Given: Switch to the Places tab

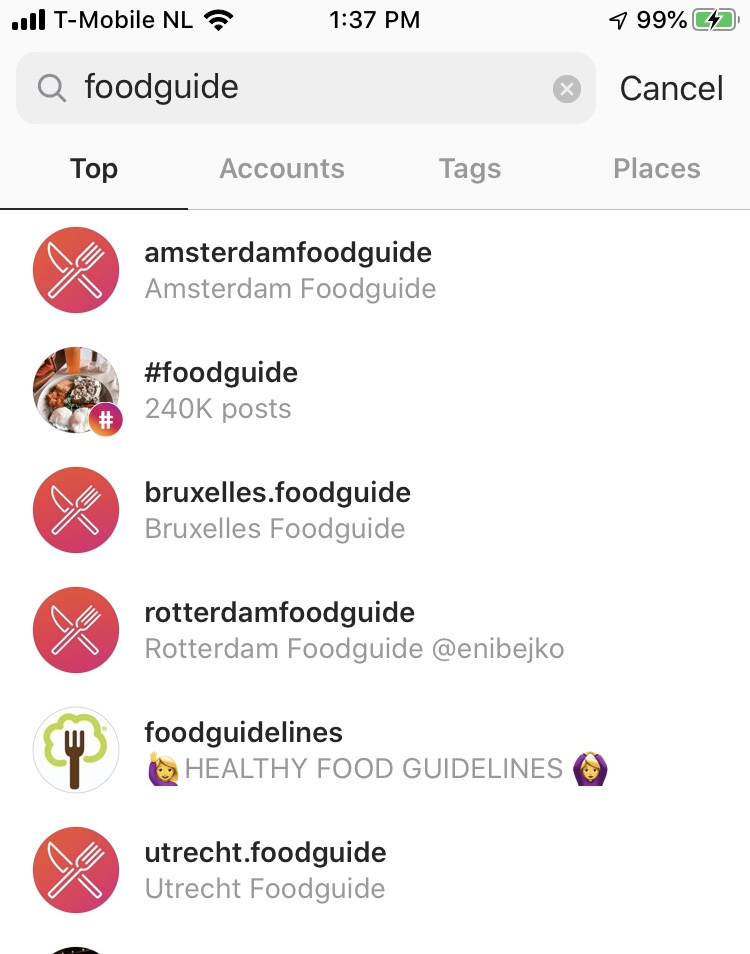Looking at the screenshot, I should (656, 169).
